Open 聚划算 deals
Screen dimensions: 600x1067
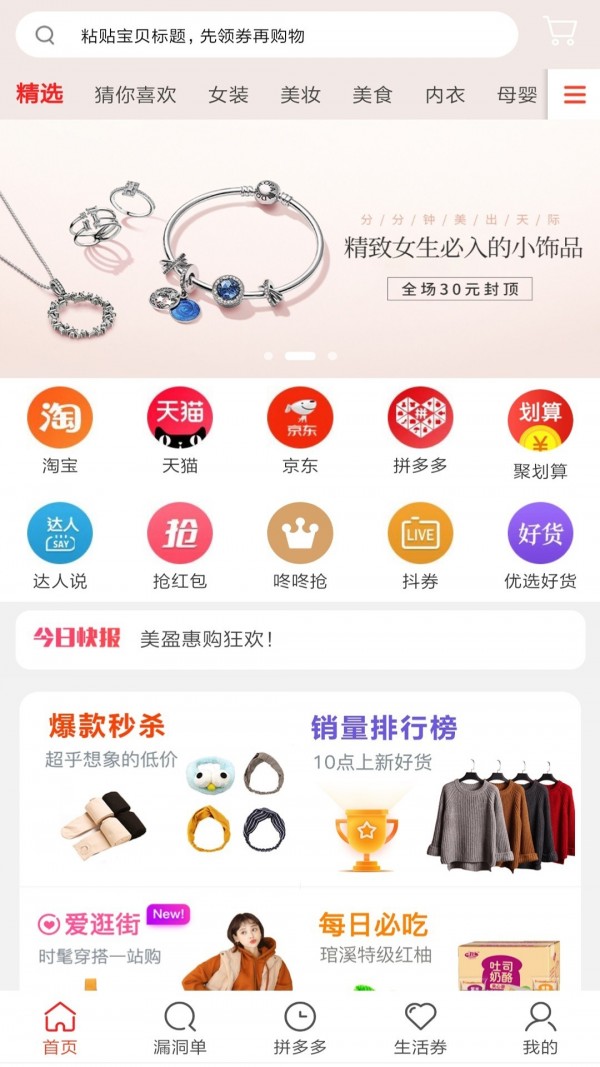point(540,432)
